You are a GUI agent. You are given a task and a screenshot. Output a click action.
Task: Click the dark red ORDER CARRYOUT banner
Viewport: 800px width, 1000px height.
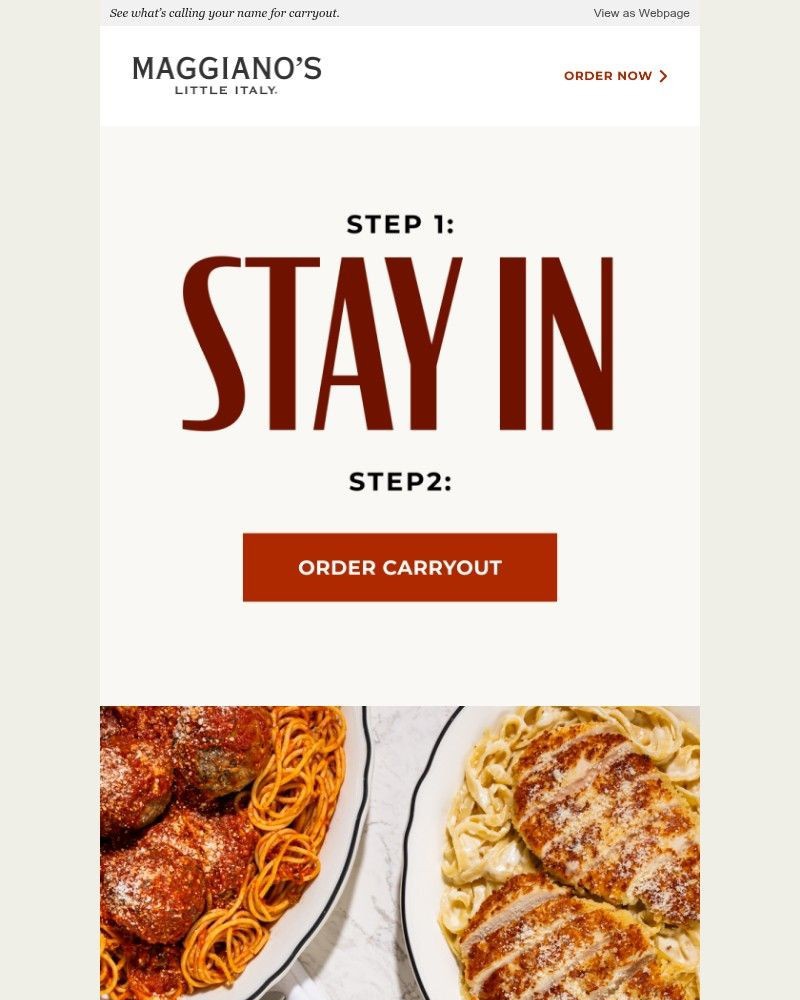(x=400, y=567)
